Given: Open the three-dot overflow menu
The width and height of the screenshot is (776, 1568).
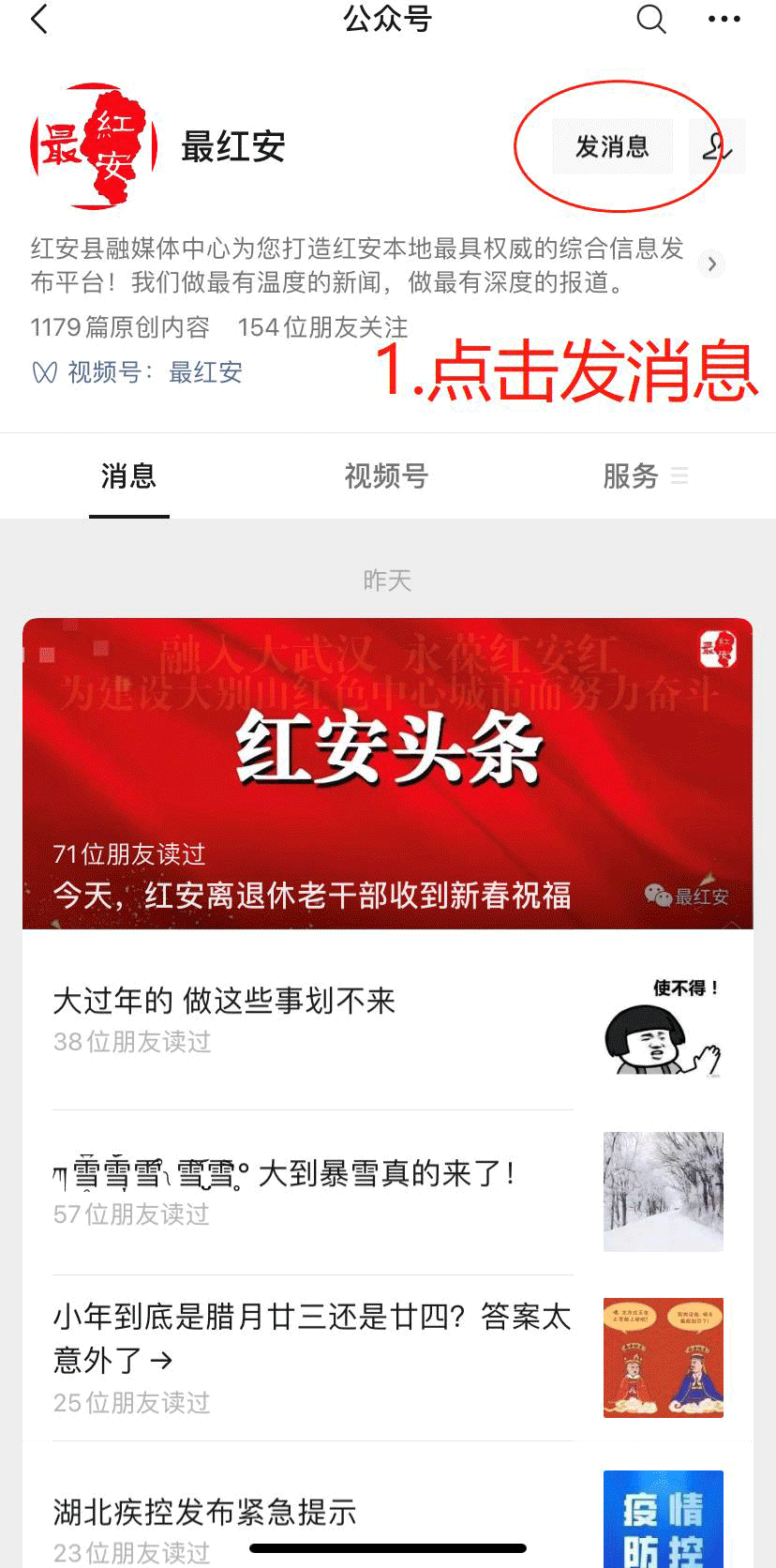Looking at the screenshot, I should (x=724, y=19).
